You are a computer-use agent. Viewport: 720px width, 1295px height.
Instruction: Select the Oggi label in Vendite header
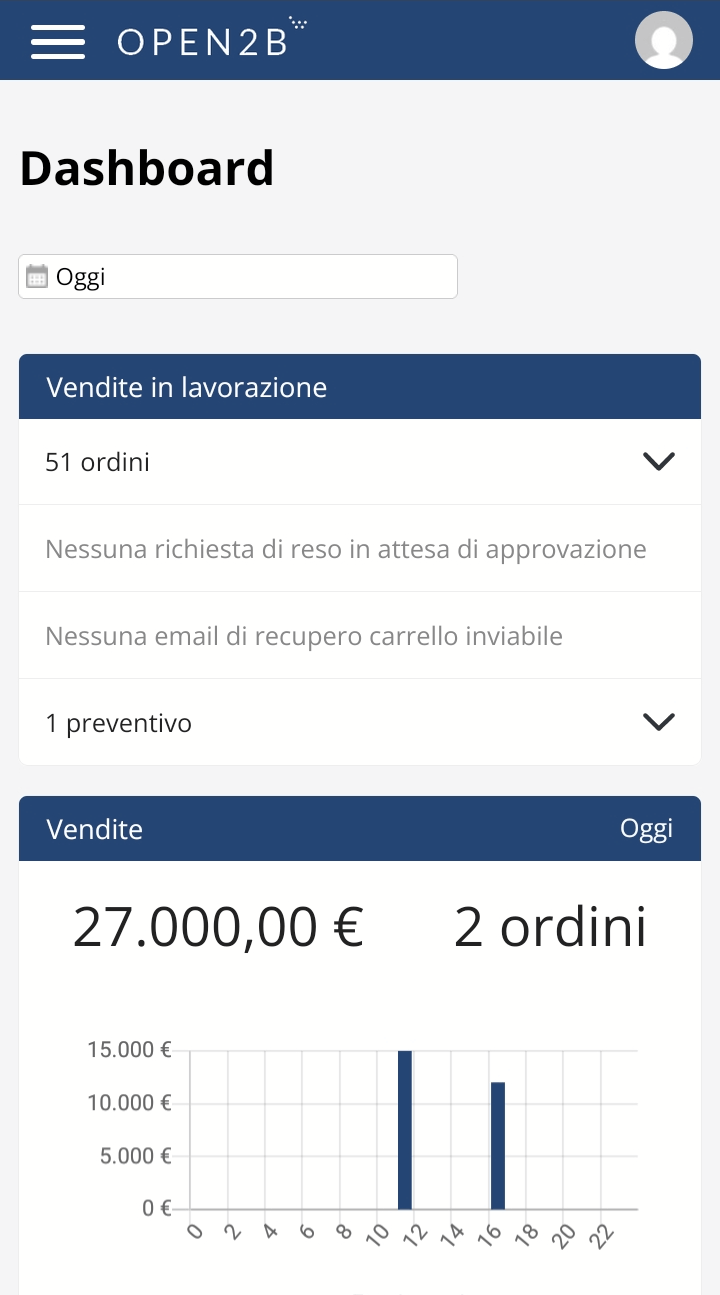pyautogui.click(x=647, y=828)
